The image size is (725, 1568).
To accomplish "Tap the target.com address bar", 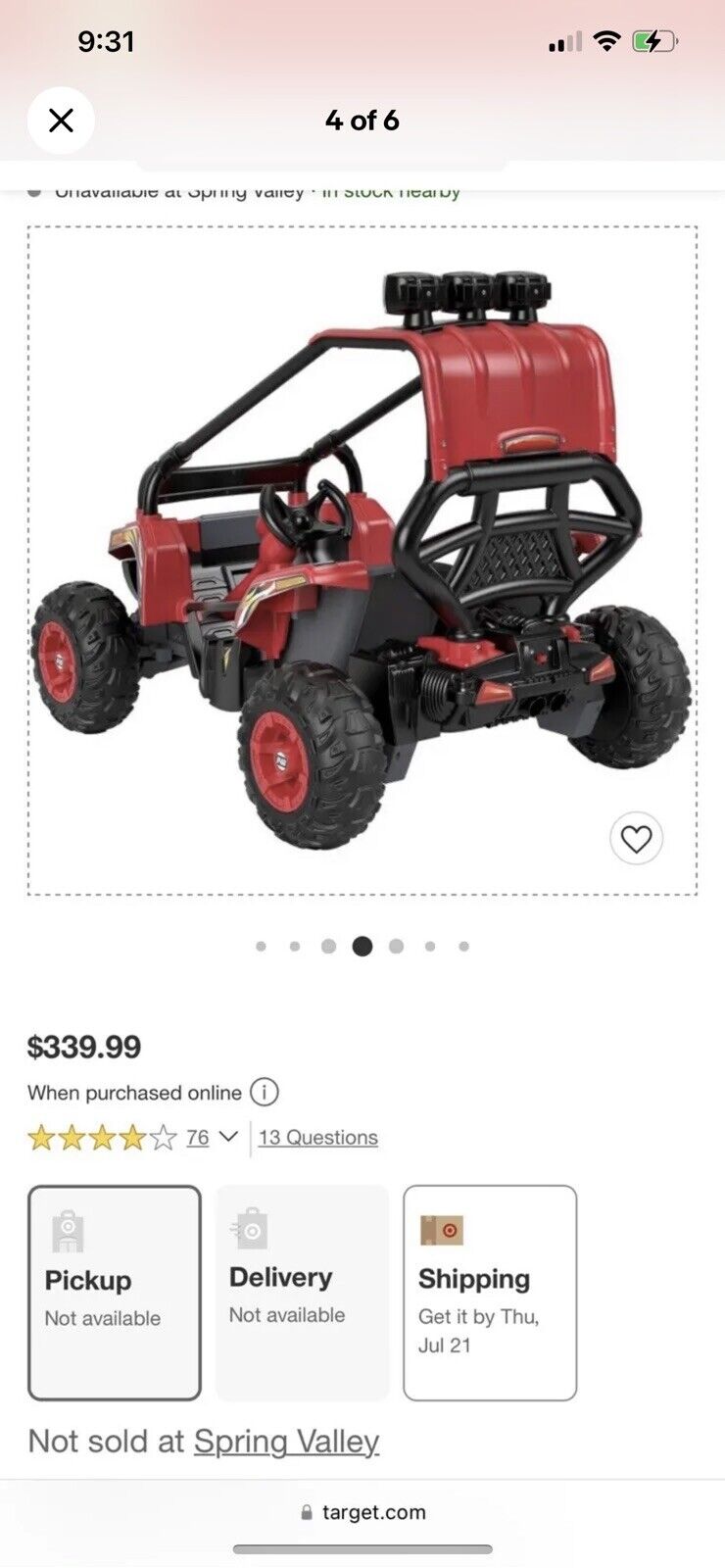I will point(362,1512).
